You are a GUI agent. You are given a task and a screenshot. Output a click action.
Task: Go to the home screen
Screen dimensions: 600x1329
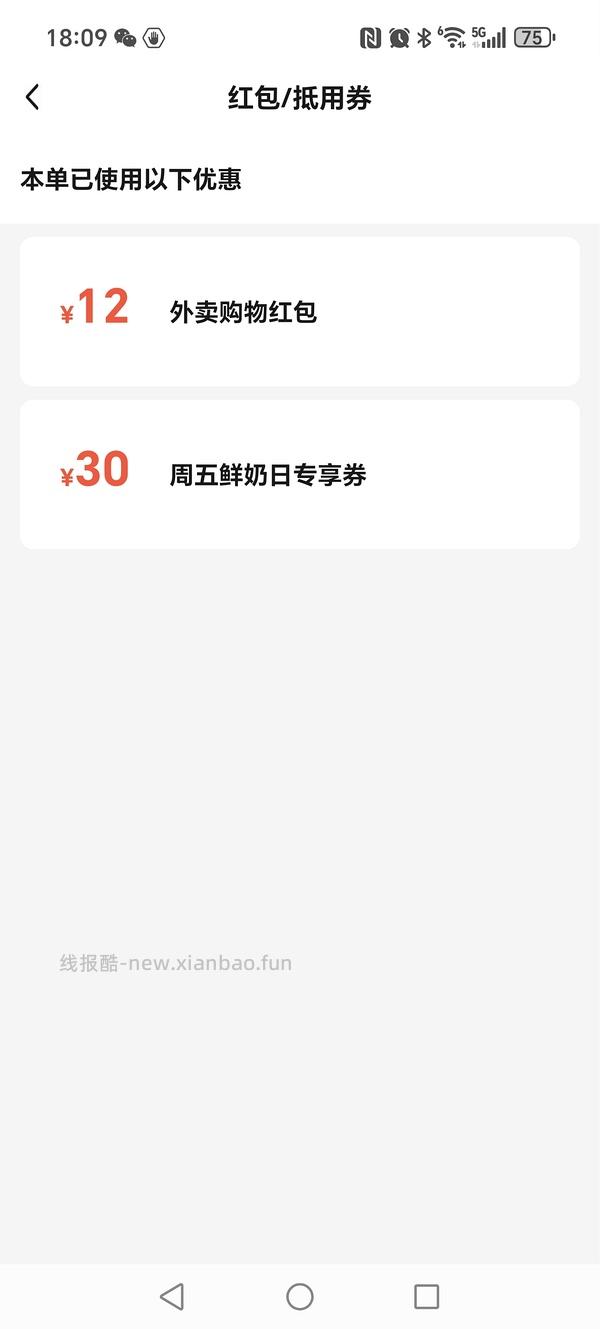coord(300,1296)
